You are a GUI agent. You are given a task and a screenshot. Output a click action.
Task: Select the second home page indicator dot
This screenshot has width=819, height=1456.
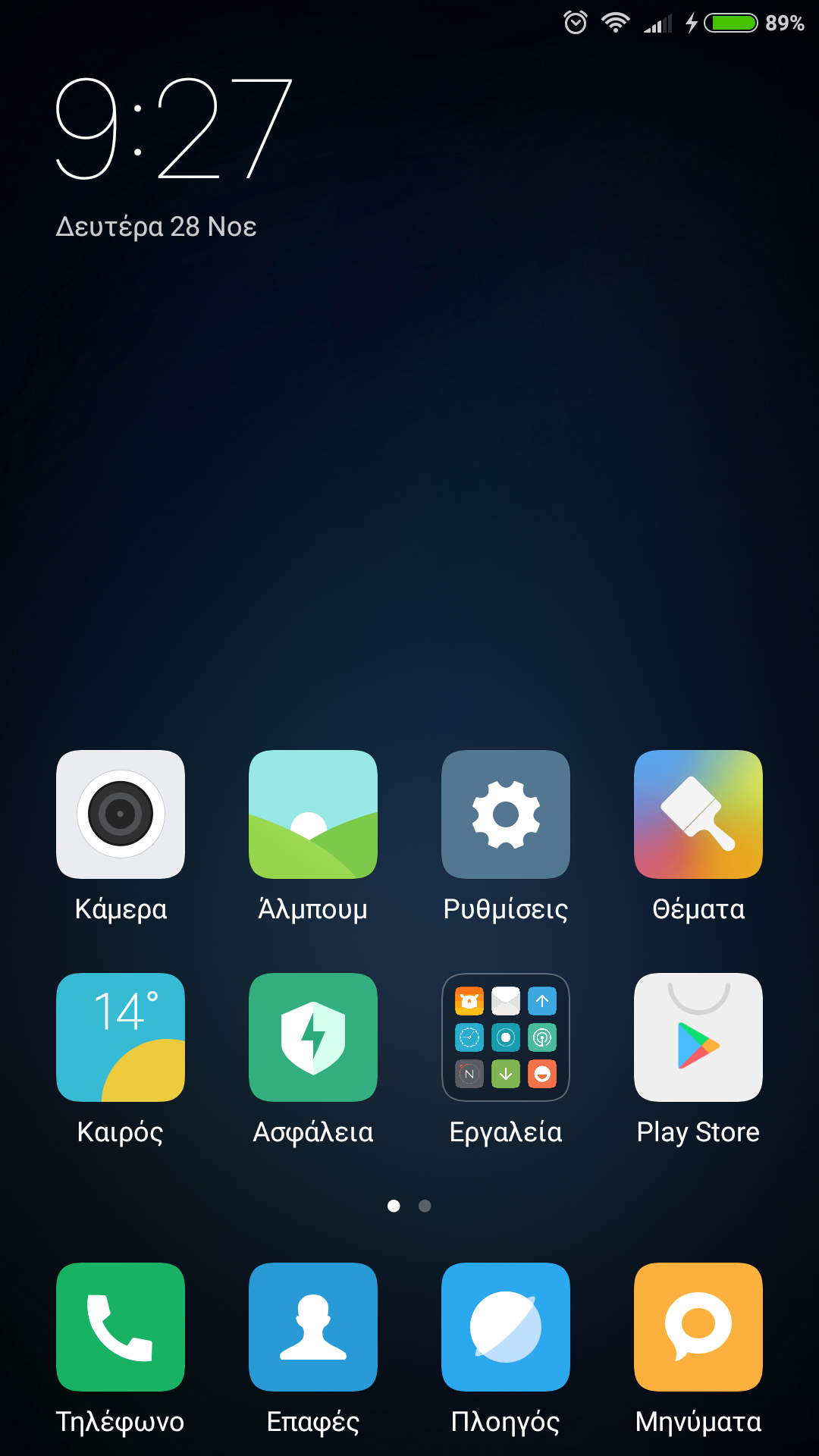point(425,1206)
